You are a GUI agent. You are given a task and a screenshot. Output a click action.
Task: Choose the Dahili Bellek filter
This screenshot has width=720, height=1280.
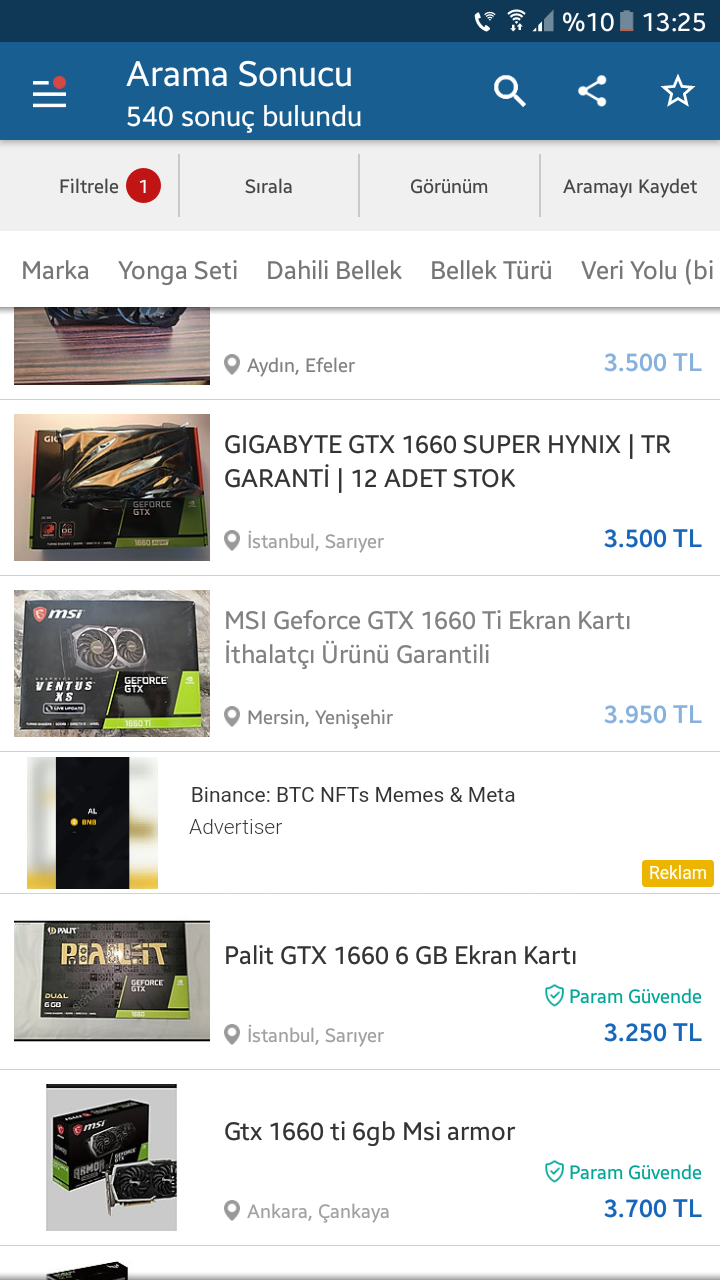[334, 270]
